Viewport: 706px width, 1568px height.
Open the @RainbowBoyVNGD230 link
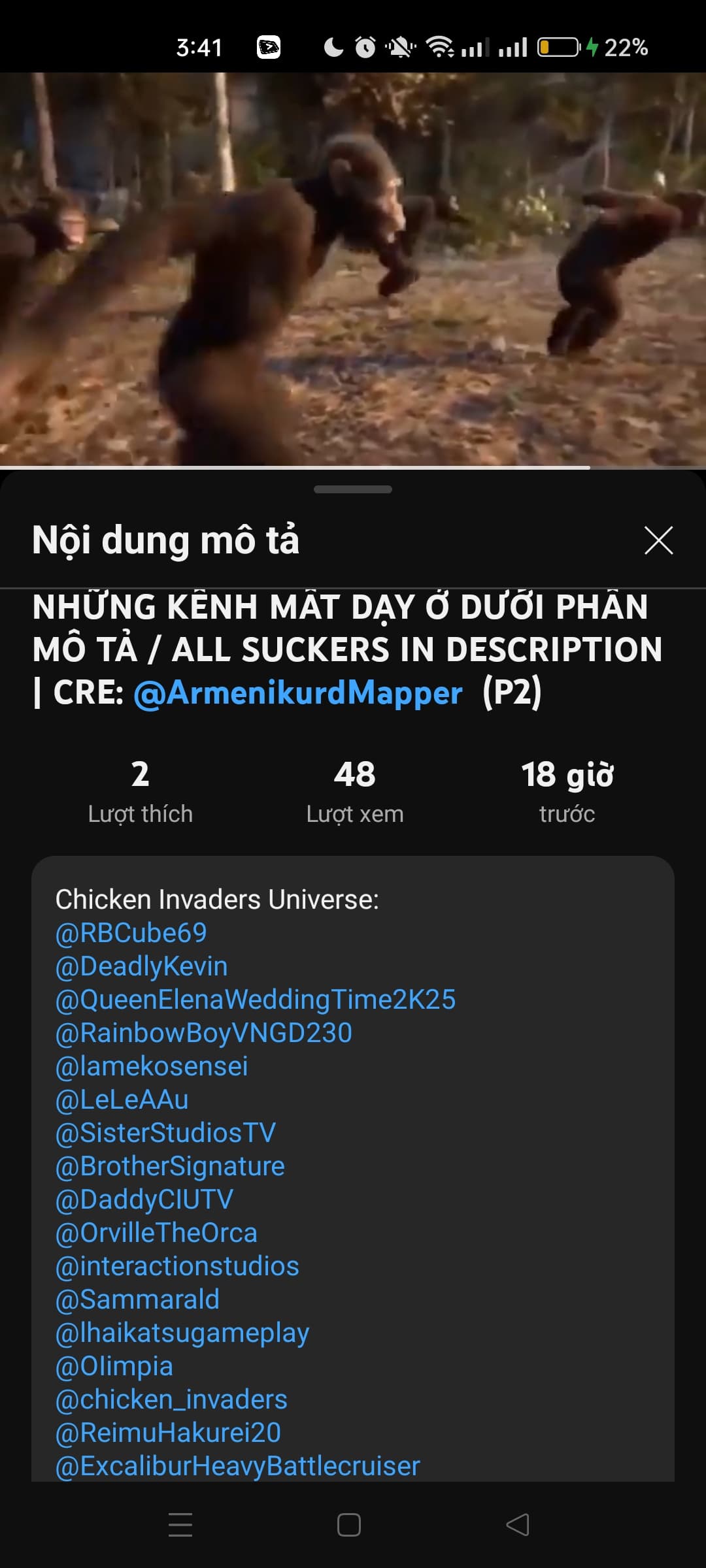click(204, 1033)
